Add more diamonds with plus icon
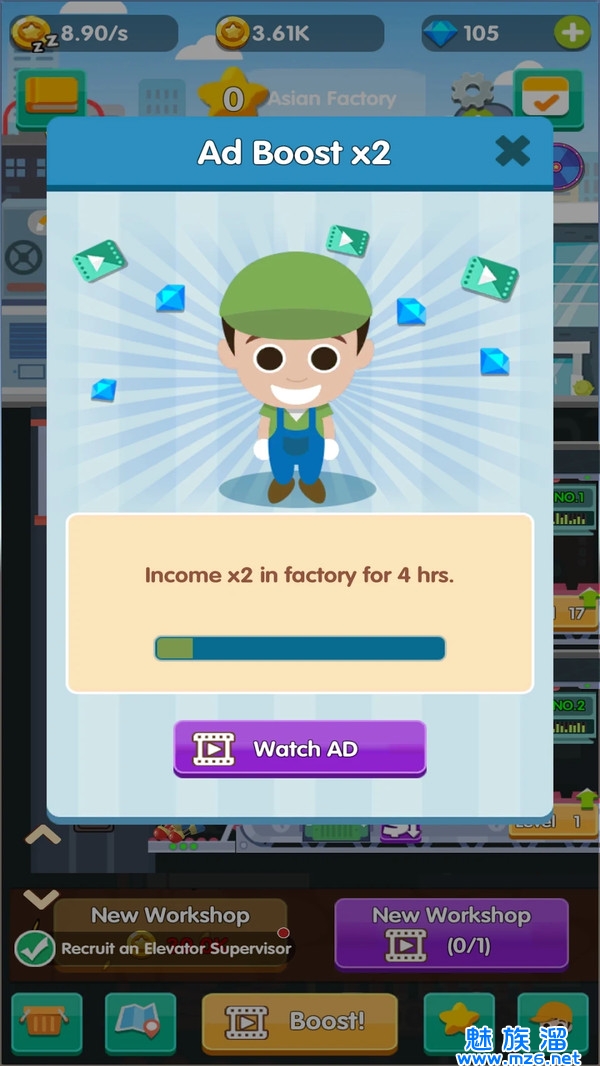Viewport: 600px width, 1066px height. point(572,33)
